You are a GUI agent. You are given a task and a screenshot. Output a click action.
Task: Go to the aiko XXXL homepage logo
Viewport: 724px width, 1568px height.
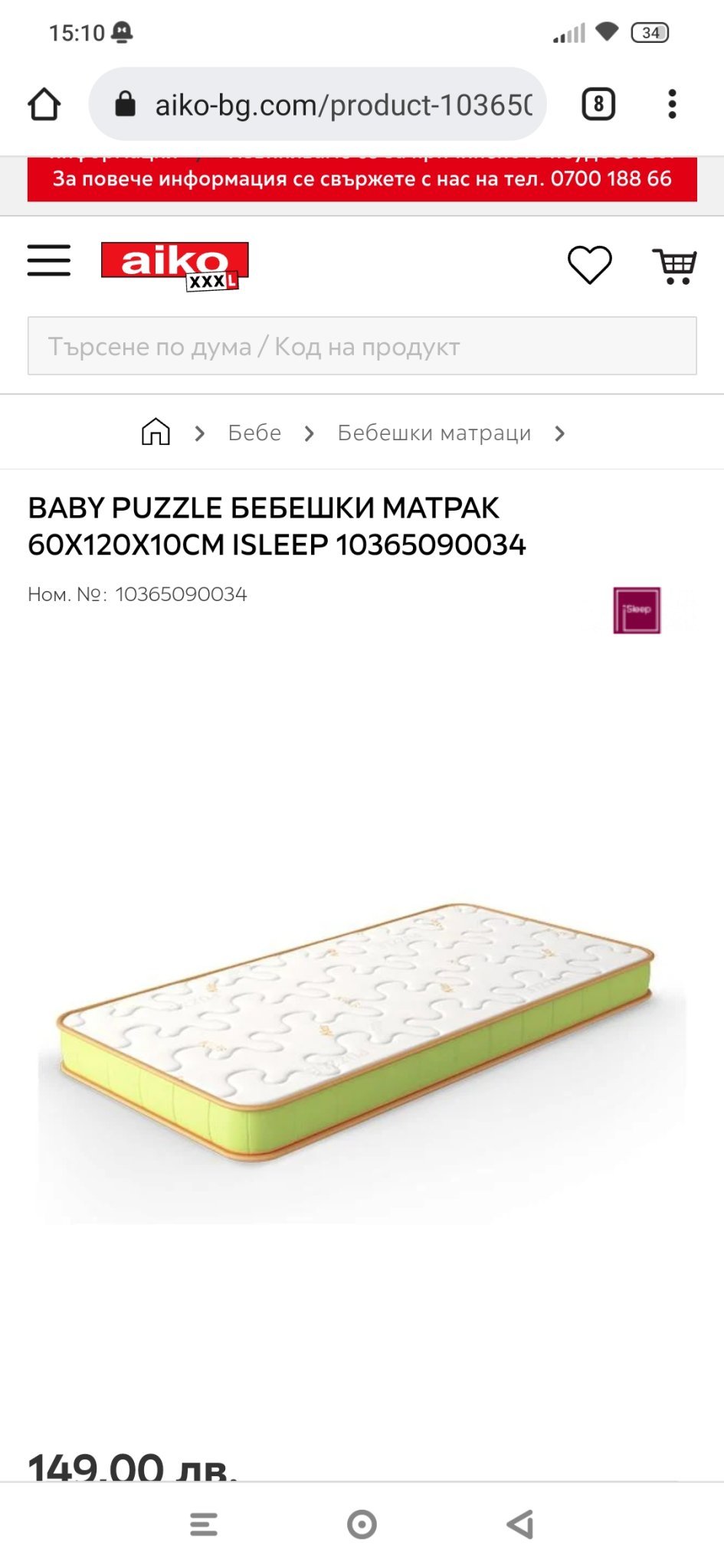pos(175,266)
